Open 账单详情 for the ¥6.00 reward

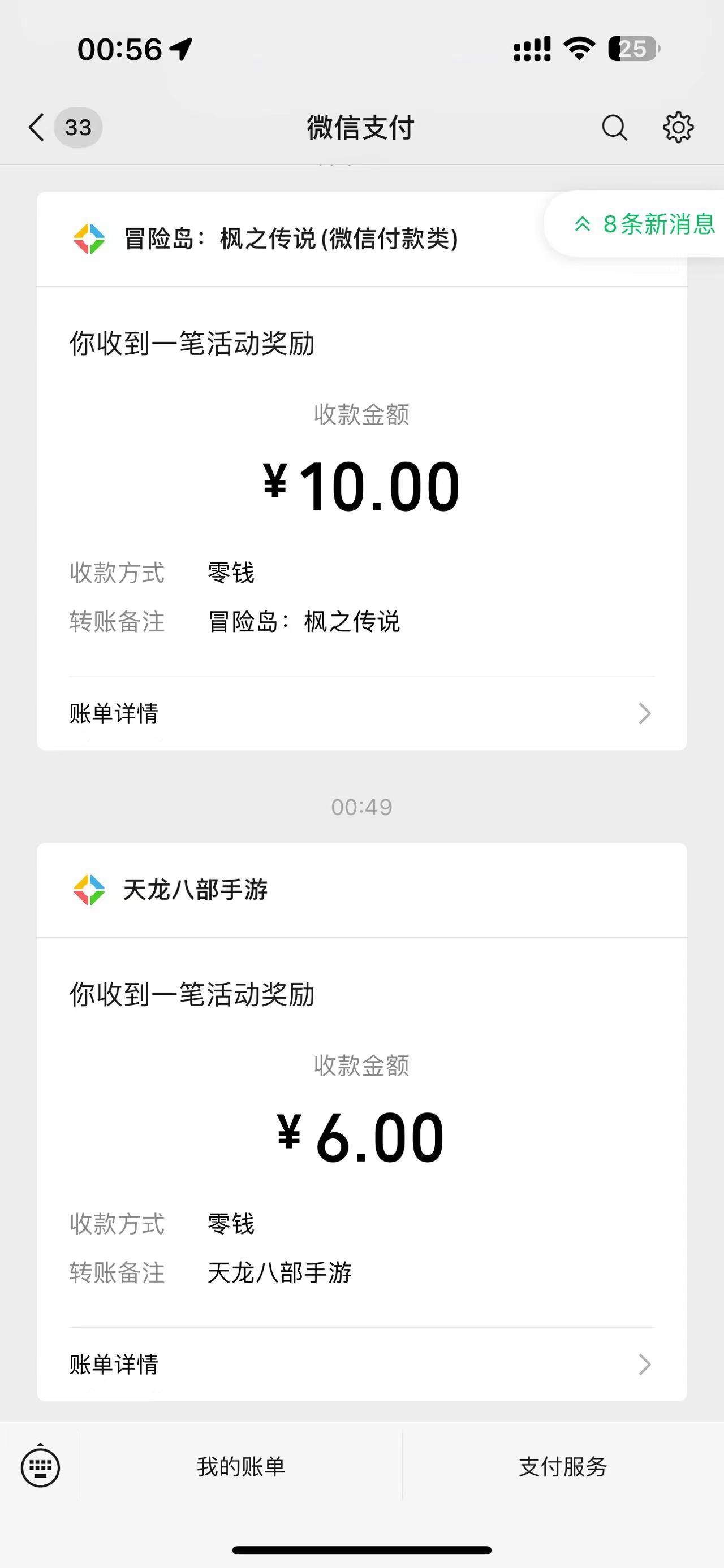coord(361,1365)
